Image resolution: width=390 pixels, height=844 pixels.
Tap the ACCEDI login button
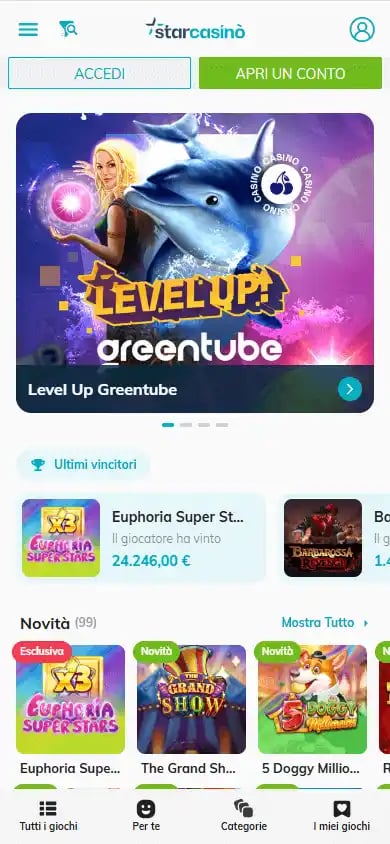100,73
